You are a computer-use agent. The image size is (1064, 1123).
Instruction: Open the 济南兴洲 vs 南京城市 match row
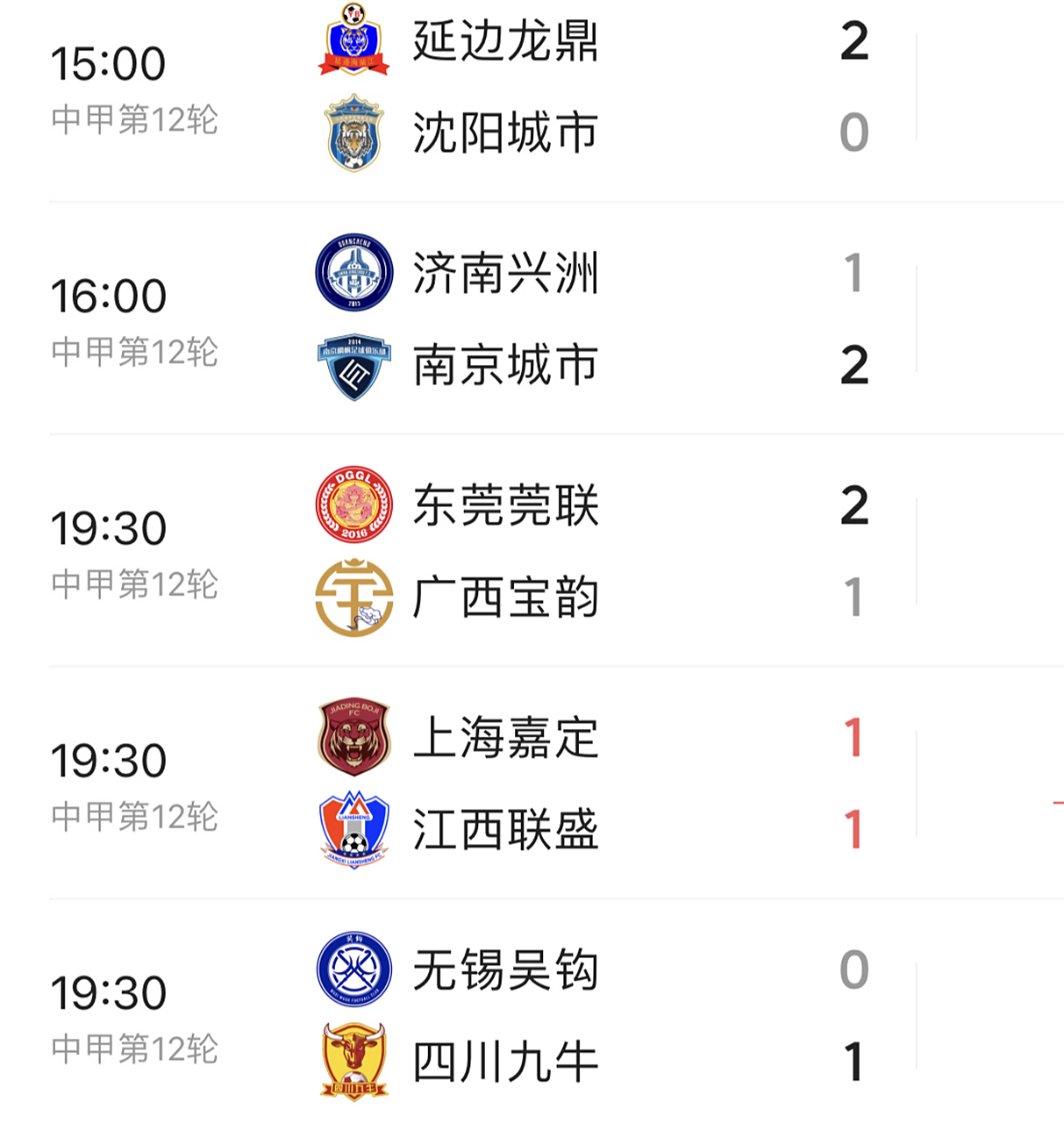tap(526, 320)
